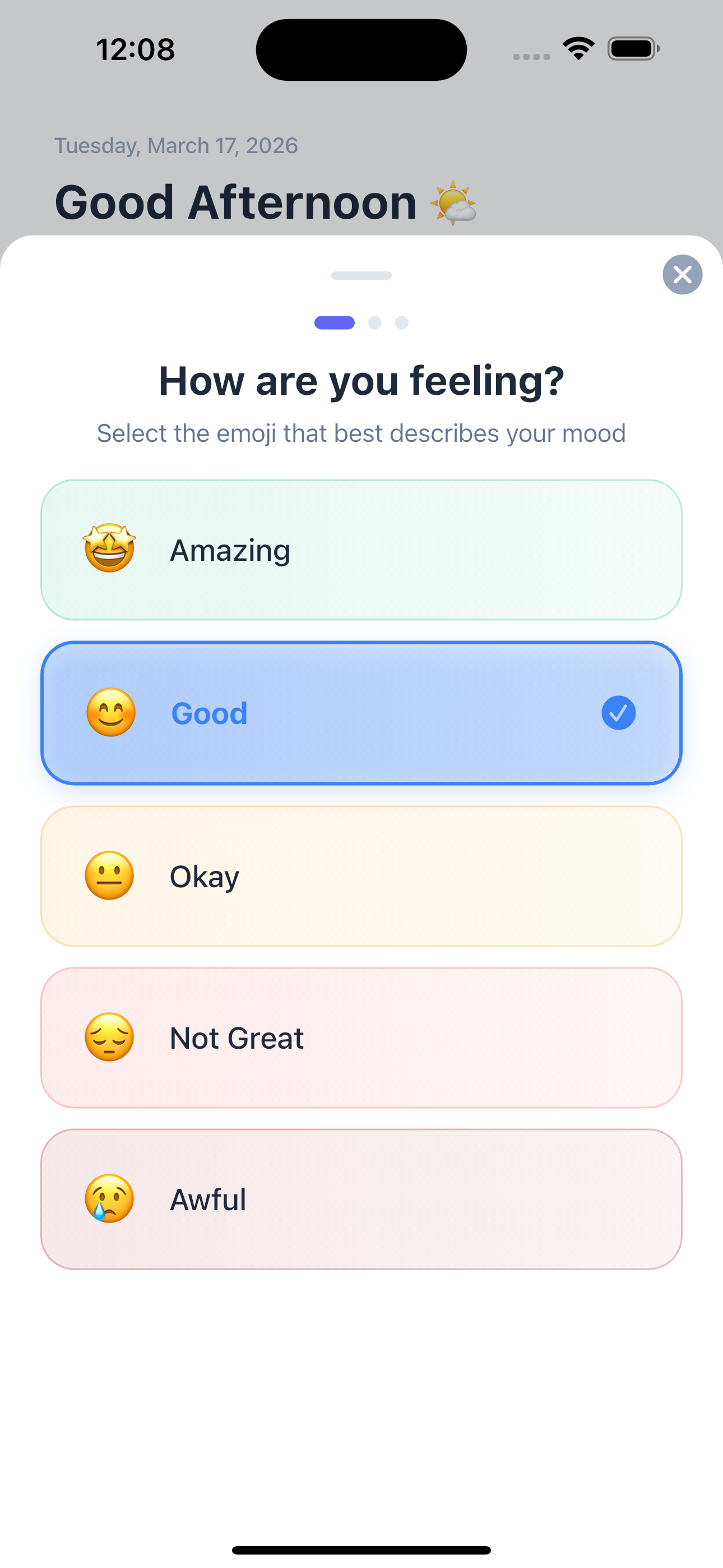The height and width of the screenshot is (1568, 723).
Task: Click the neutral face emoji for Okay
Action: [109, 875]
